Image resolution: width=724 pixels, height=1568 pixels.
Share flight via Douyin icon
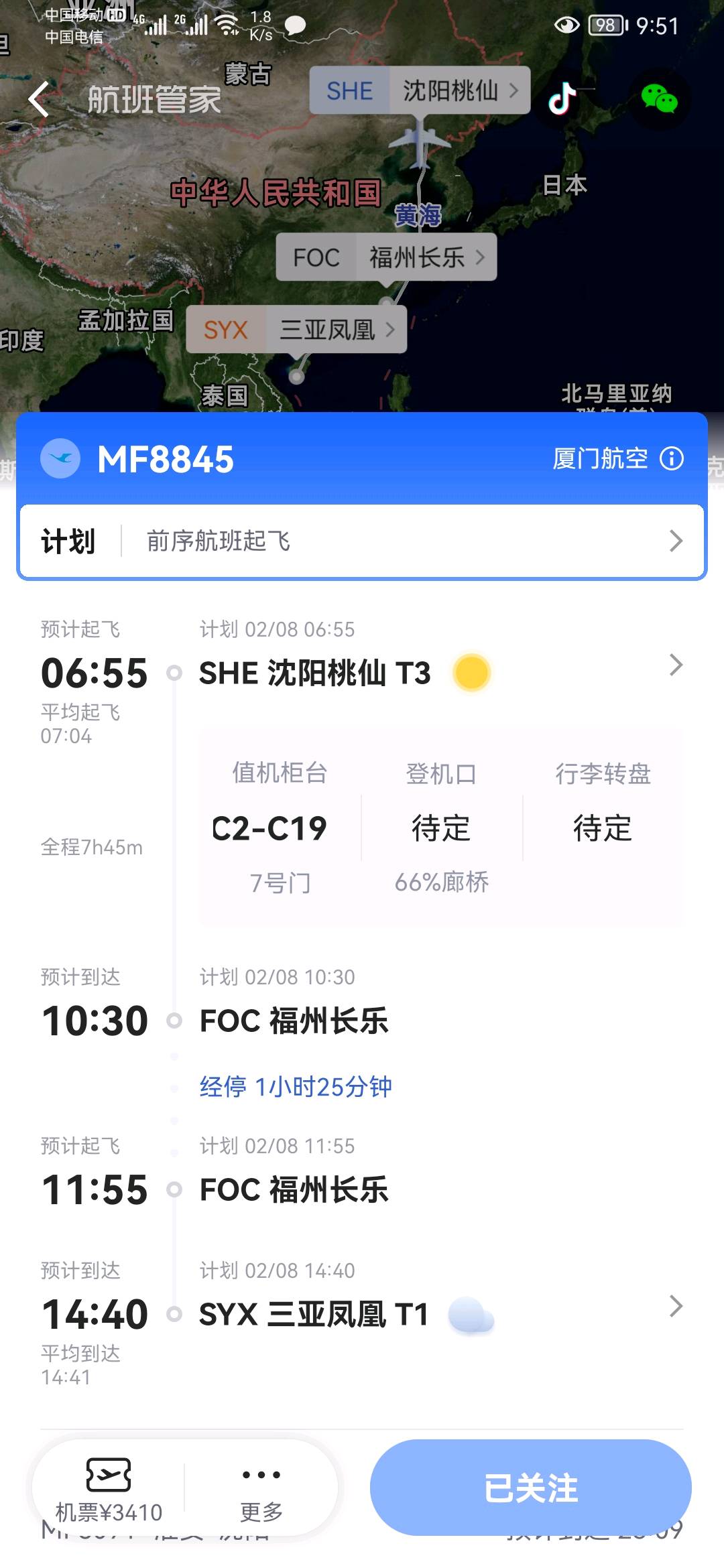pyautogui.click(x=562, y=99)
